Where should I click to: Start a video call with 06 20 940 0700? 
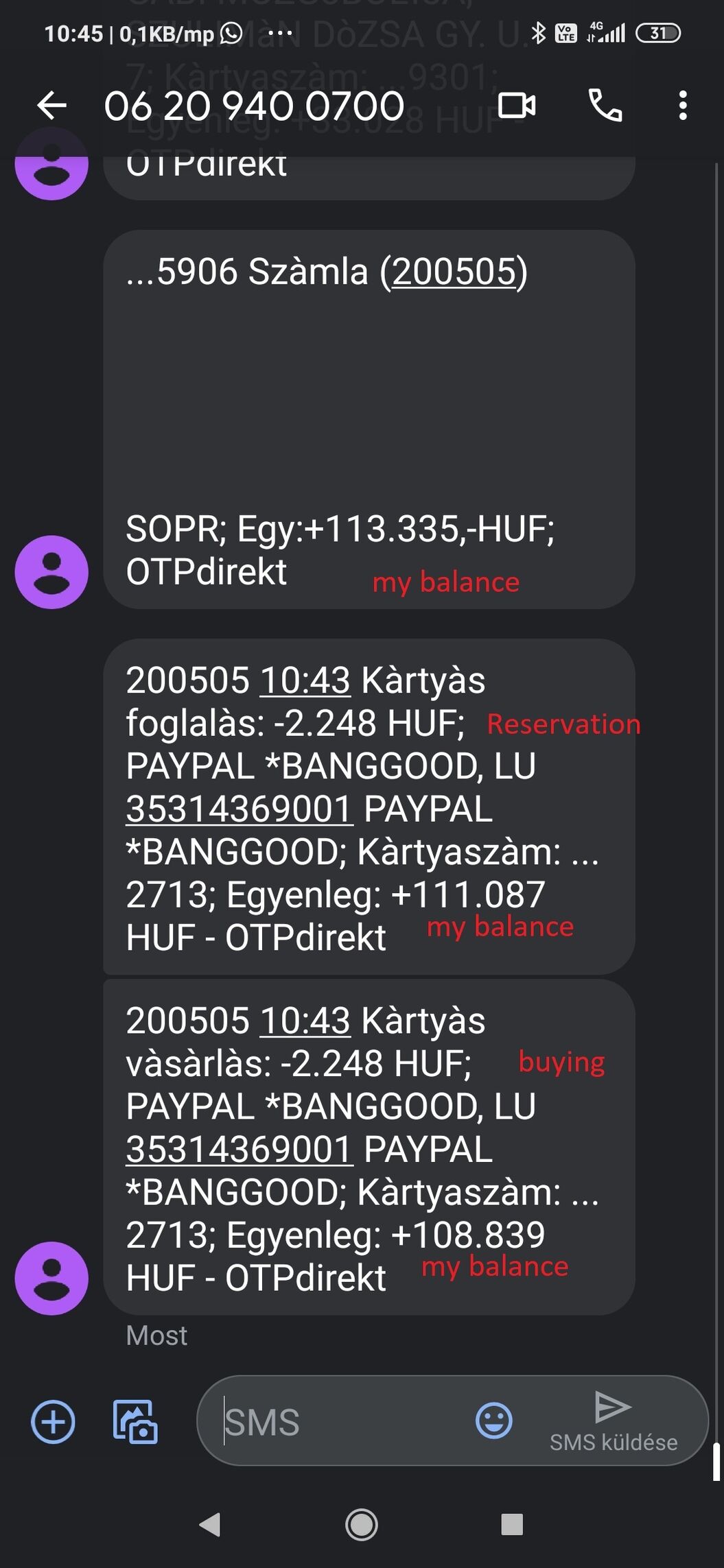click(x=517, y=106)
